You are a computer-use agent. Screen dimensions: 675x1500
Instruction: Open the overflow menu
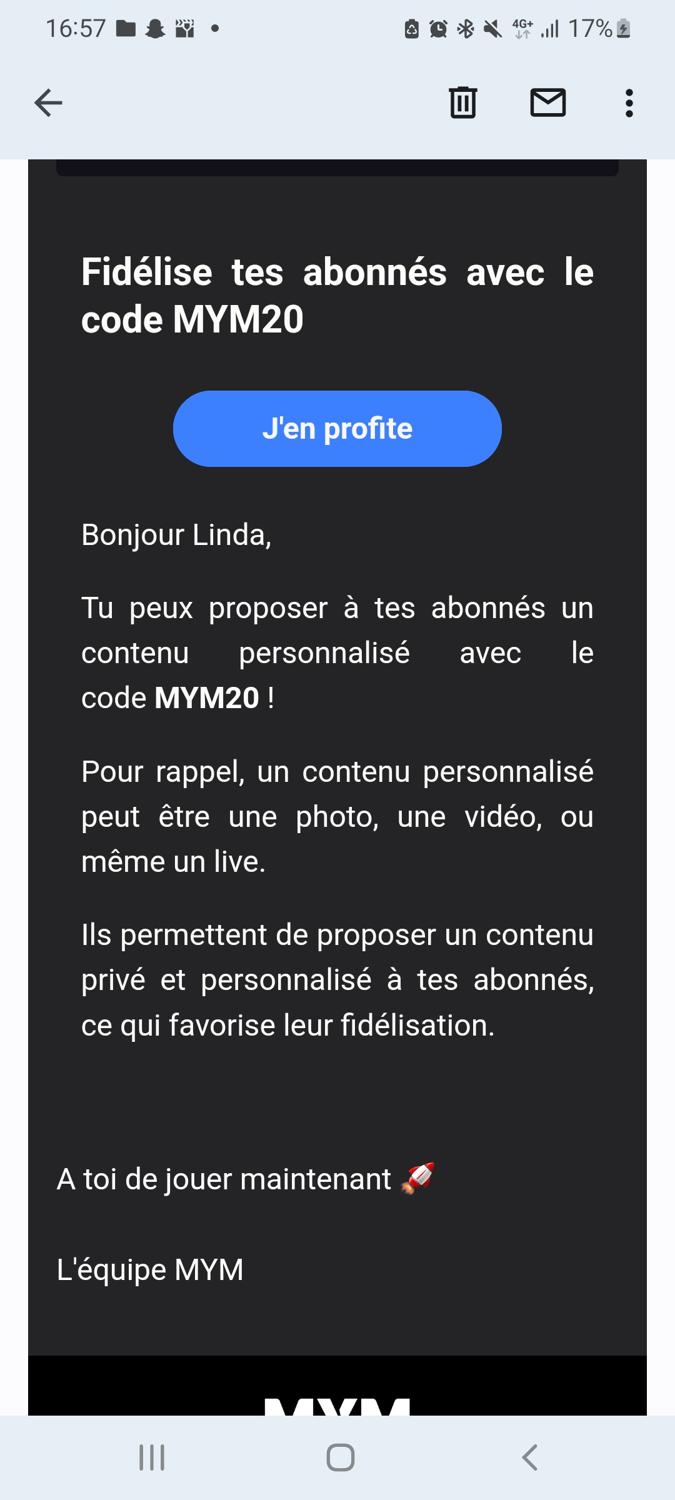[x=629, y=102]
